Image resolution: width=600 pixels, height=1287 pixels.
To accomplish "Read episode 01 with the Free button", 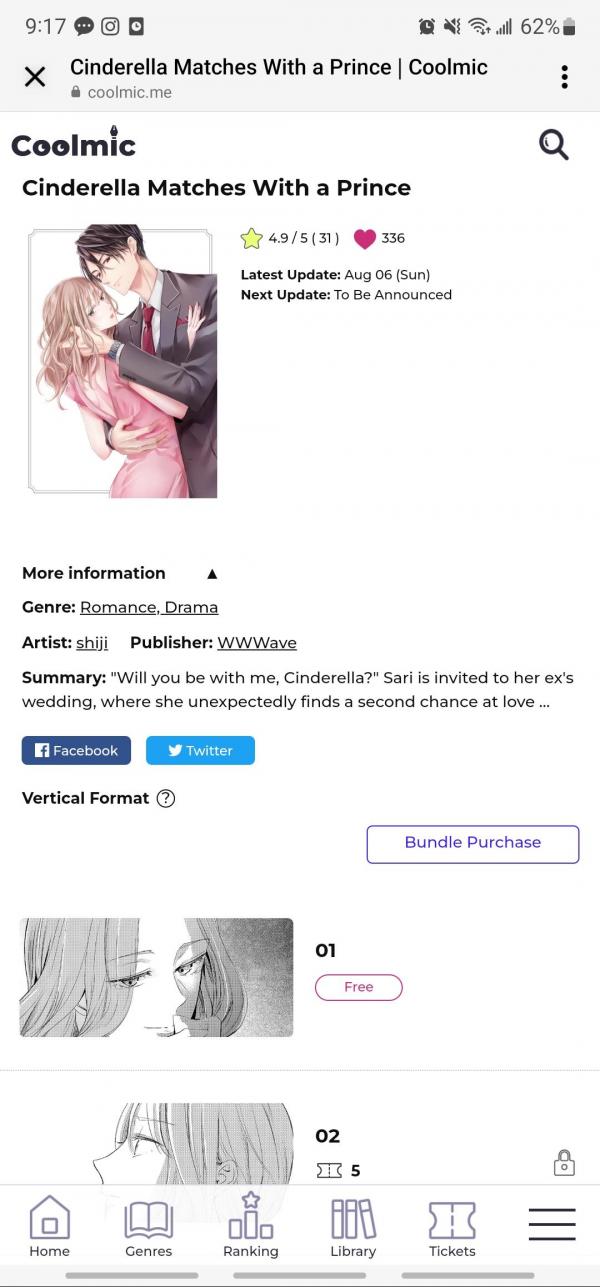I will [358, 987].
